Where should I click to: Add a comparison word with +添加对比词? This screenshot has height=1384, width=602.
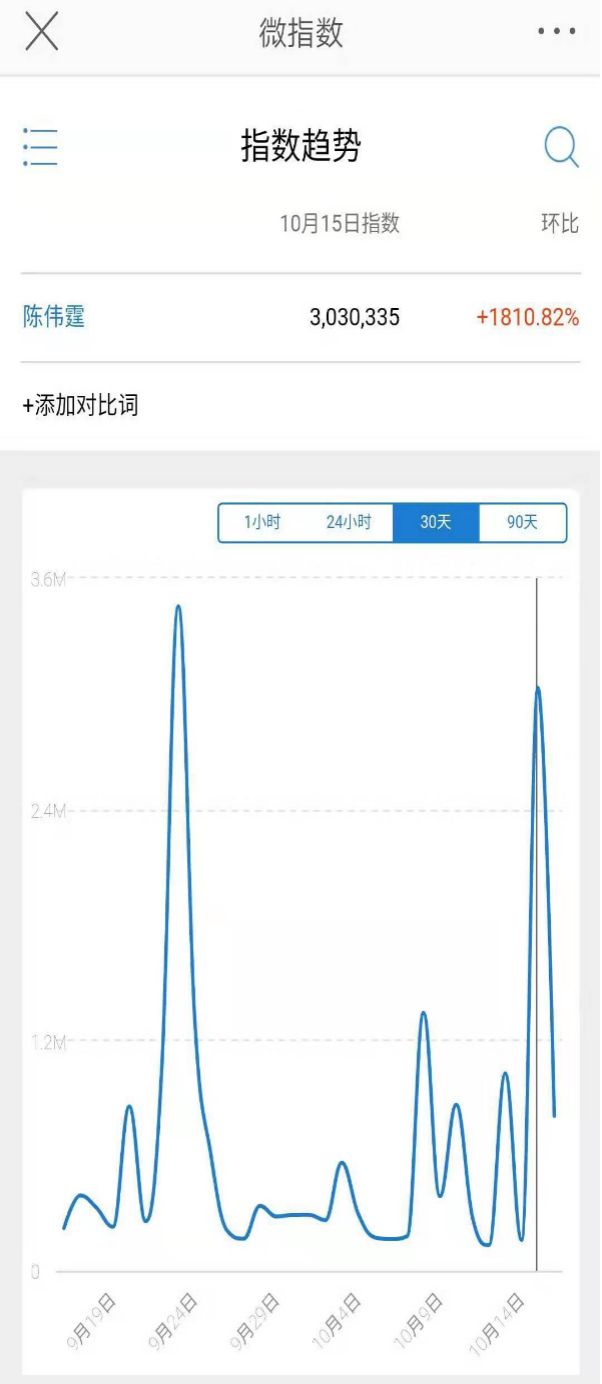80,405
